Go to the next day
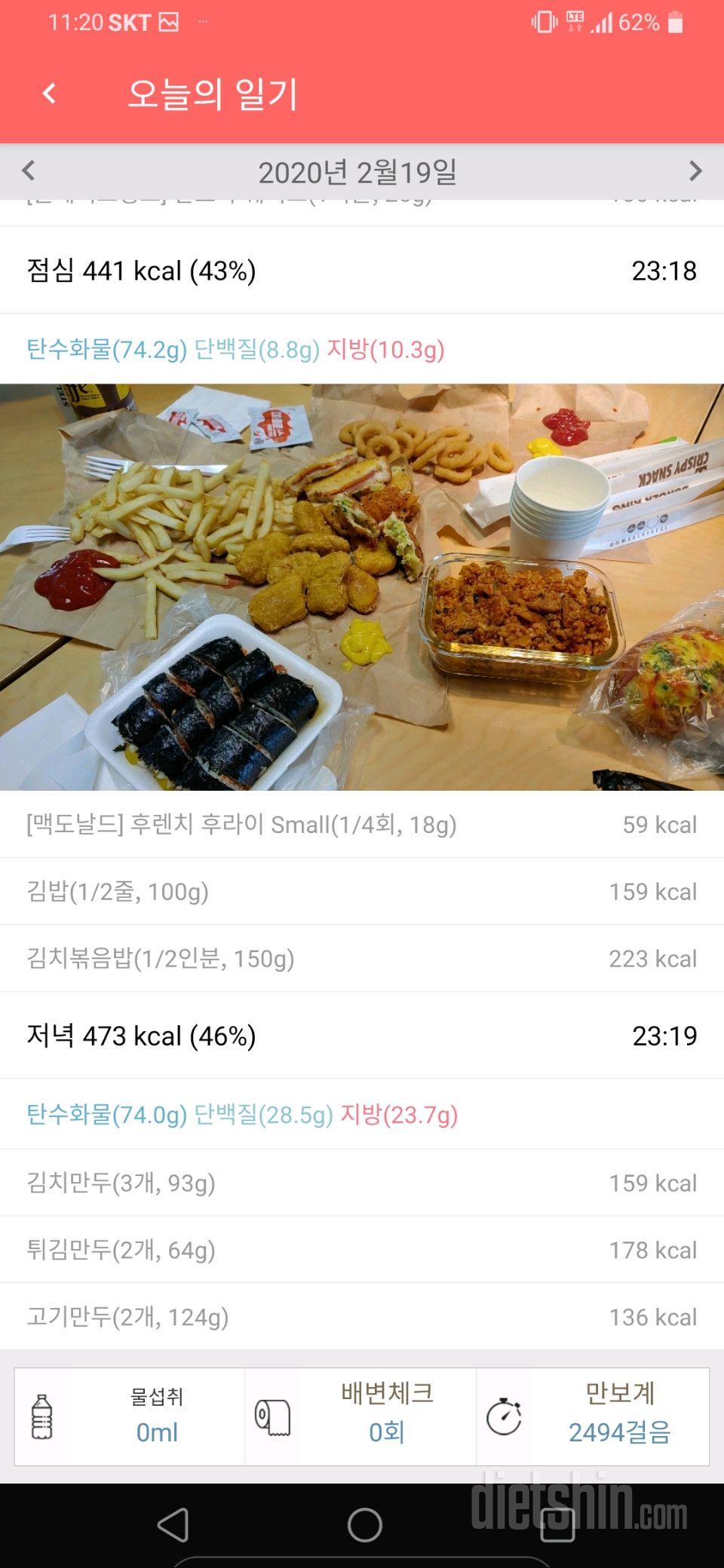 (x=695, y=171)
